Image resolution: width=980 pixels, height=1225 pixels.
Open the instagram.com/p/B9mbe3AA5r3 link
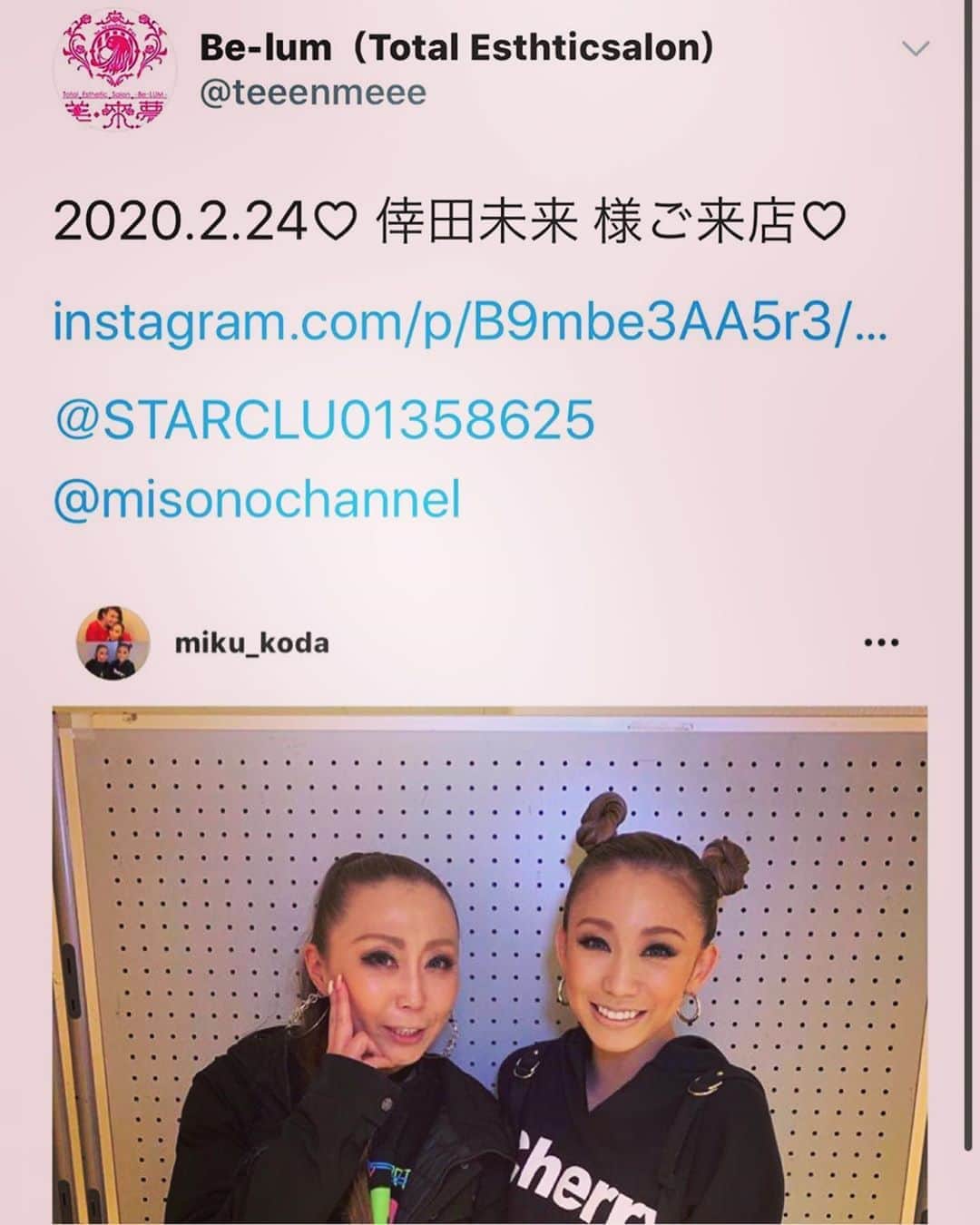[469, 323]
